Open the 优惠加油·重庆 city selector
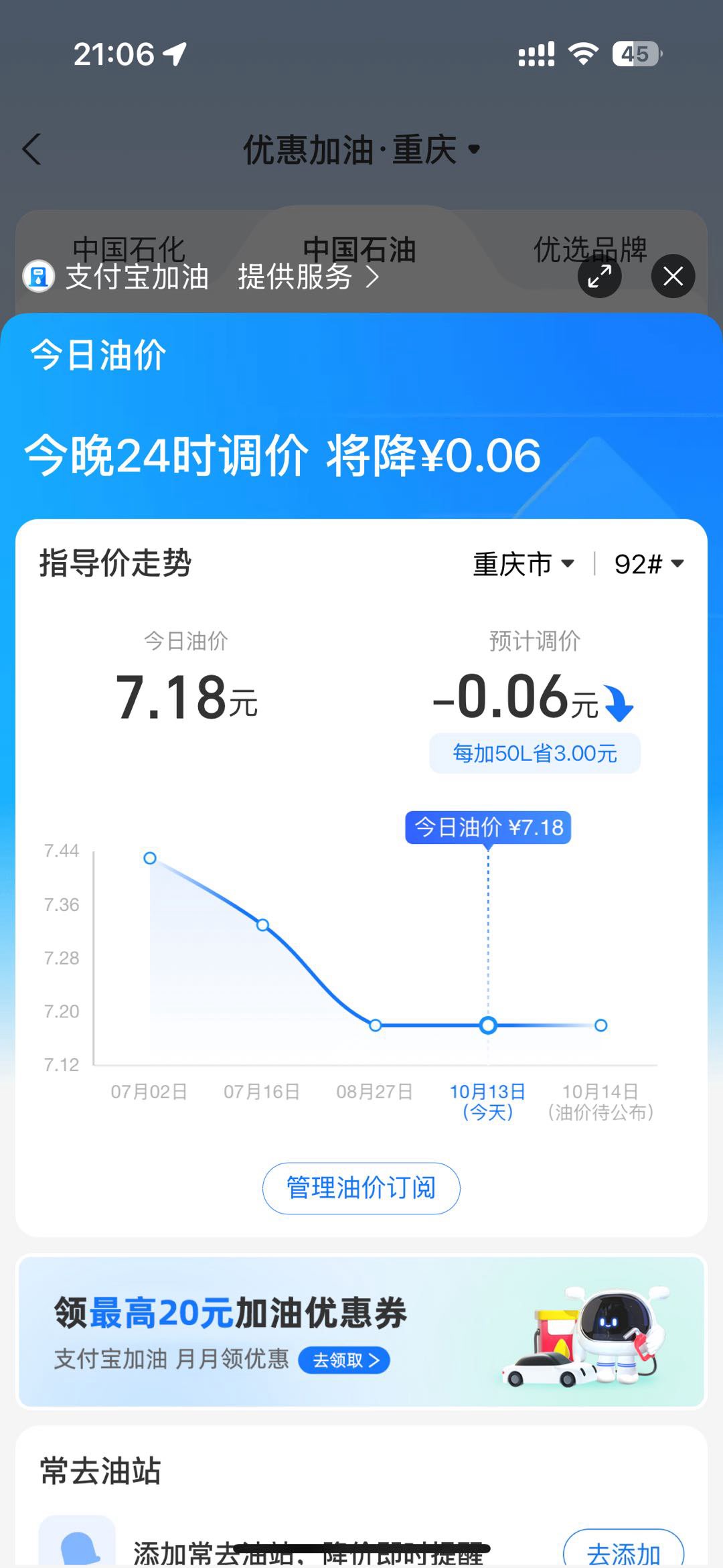This screenshot has height=1568, width=723. click(x=361, y=149)
